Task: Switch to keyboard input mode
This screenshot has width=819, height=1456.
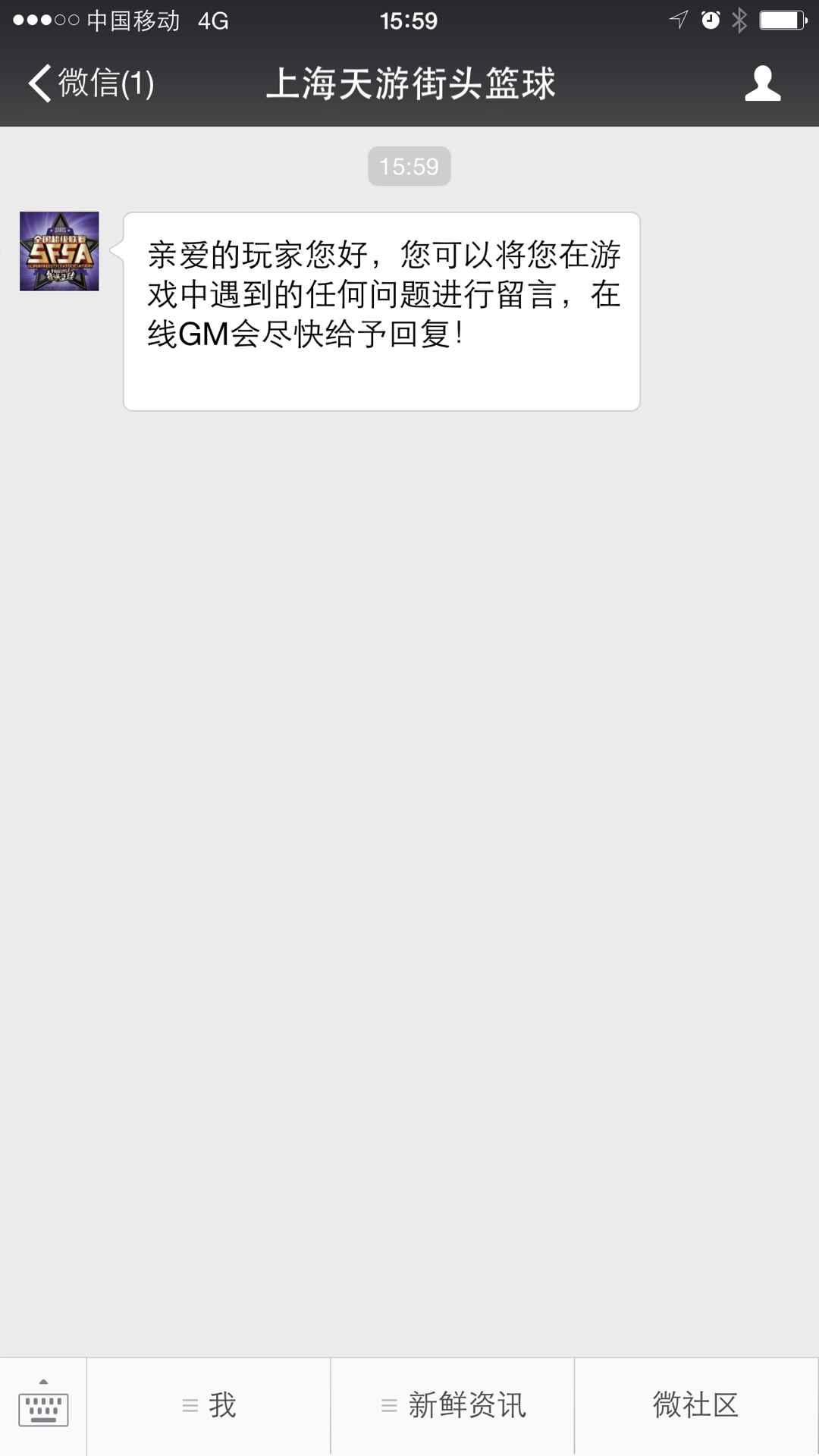Action: (x=43, y=1406)
